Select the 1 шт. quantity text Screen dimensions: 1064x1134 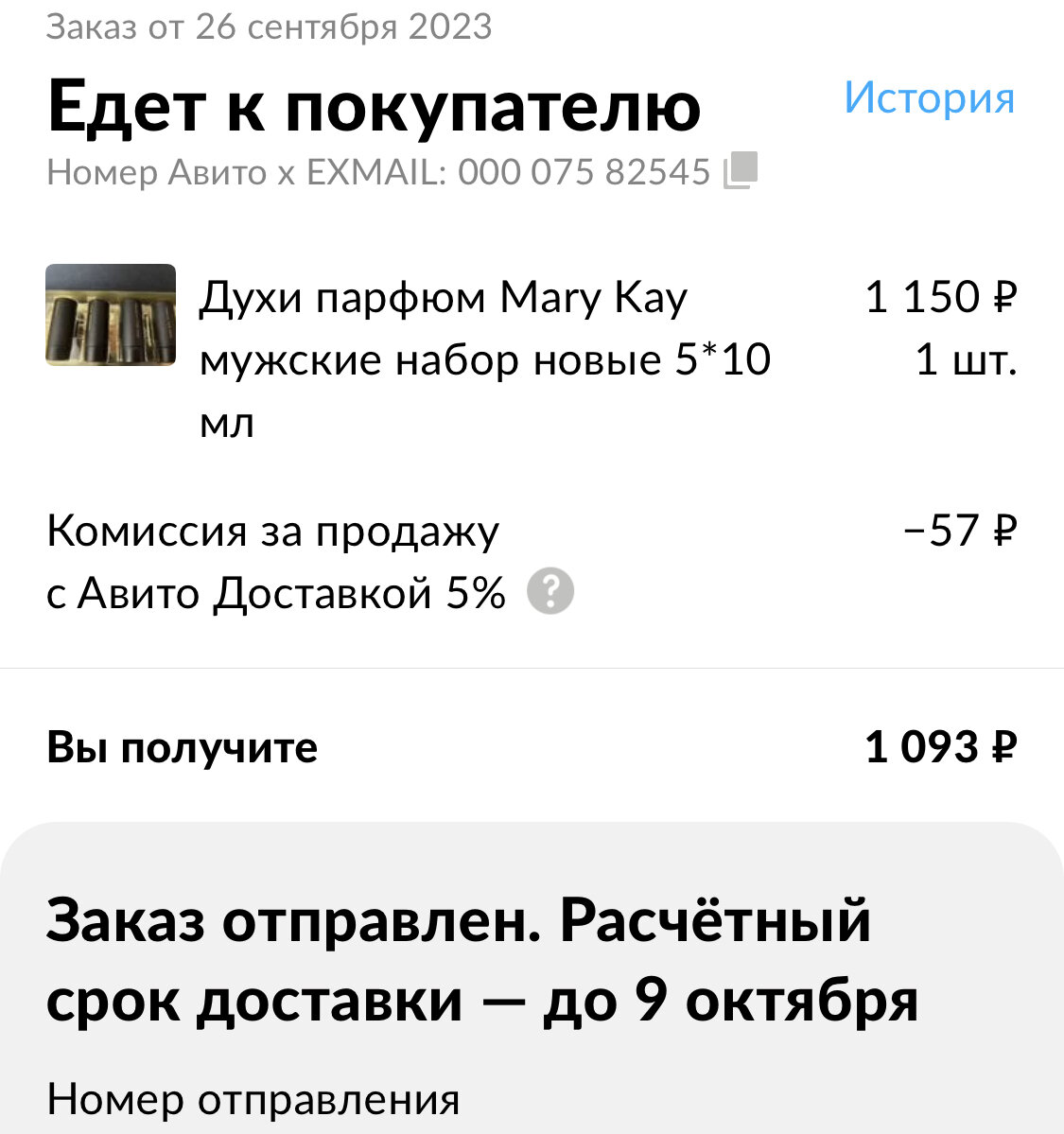pos(965,359)
